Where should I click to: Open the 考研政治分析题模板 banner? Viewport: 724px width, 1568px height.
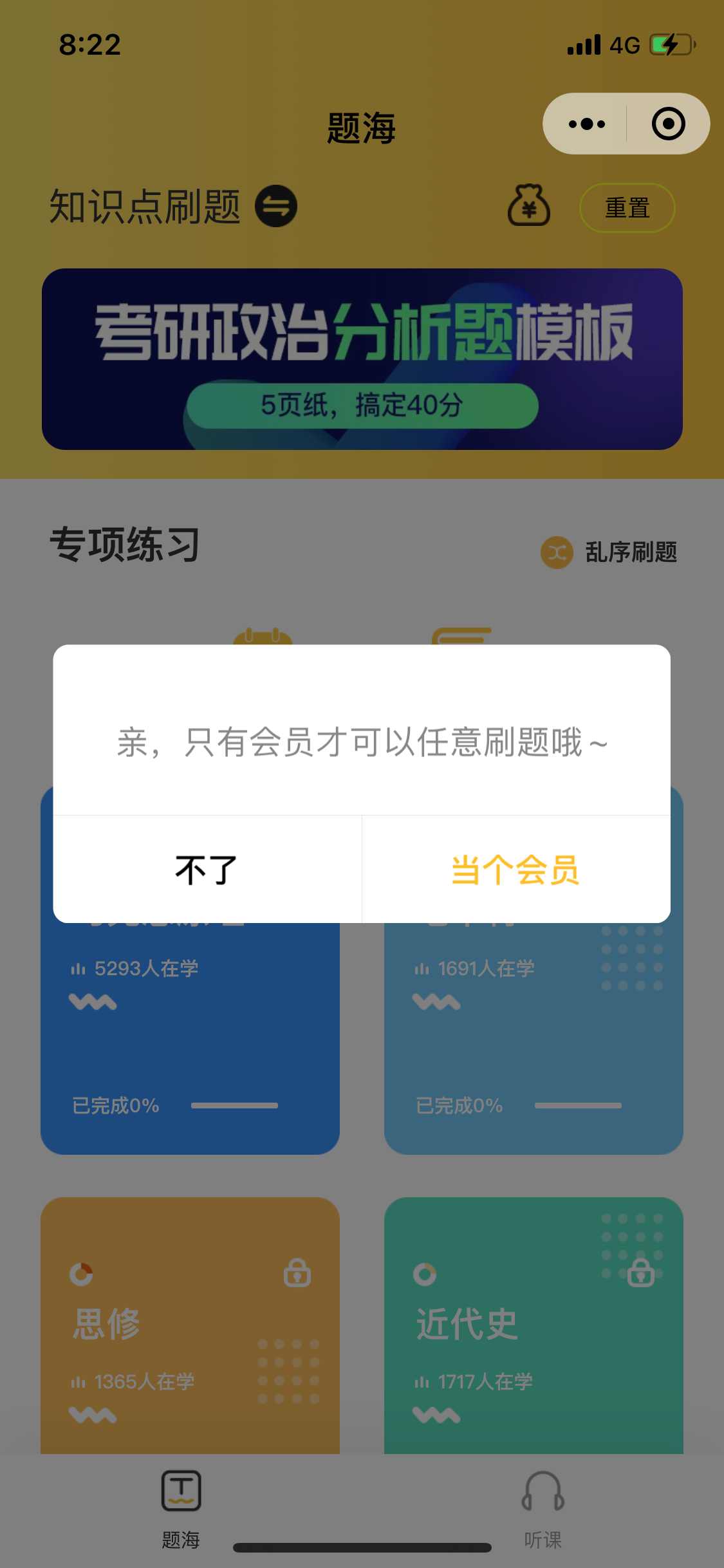point(362,359)
